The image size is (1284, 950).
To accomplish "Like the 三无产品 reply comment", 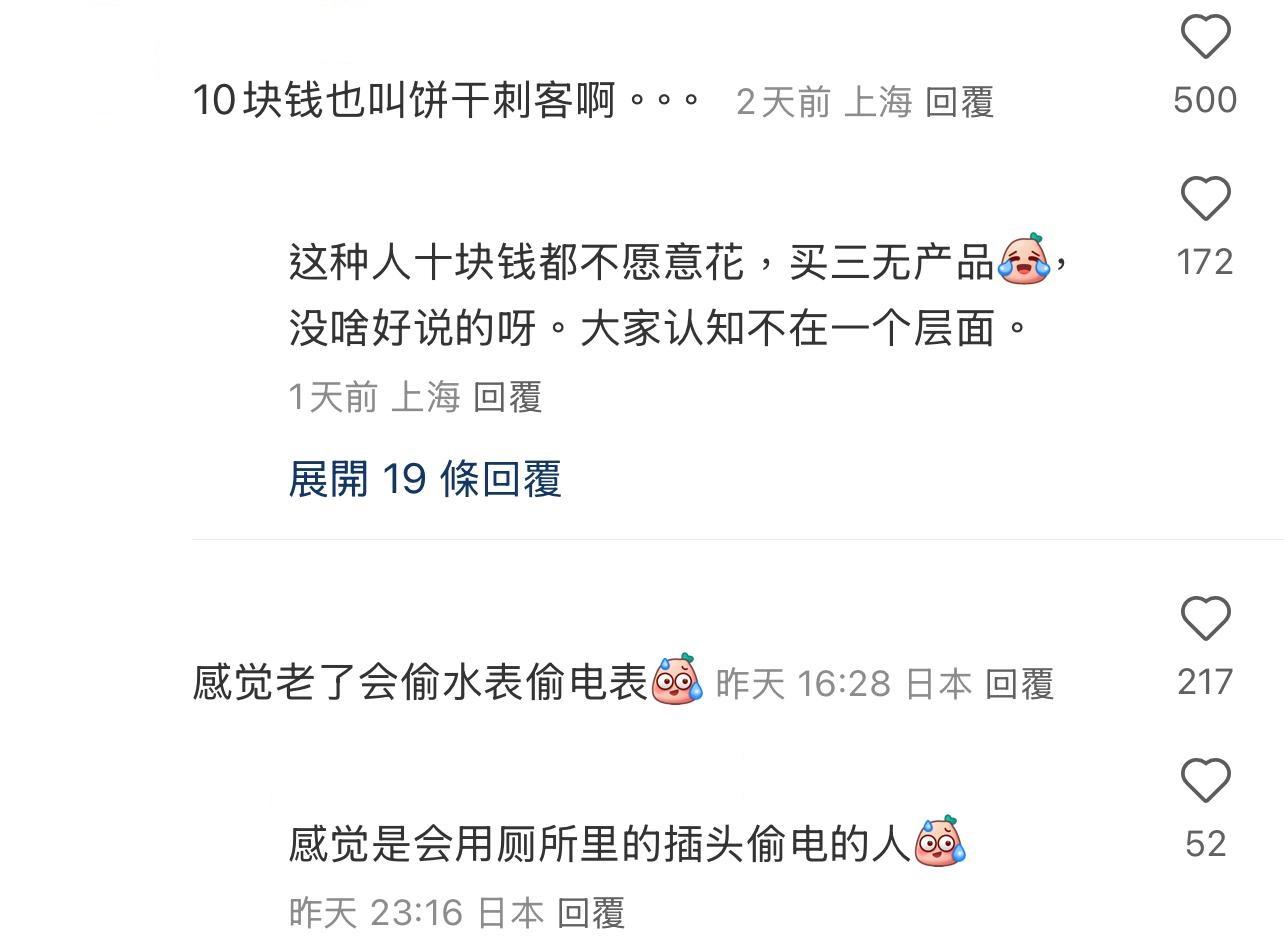I will point(1205,198).
